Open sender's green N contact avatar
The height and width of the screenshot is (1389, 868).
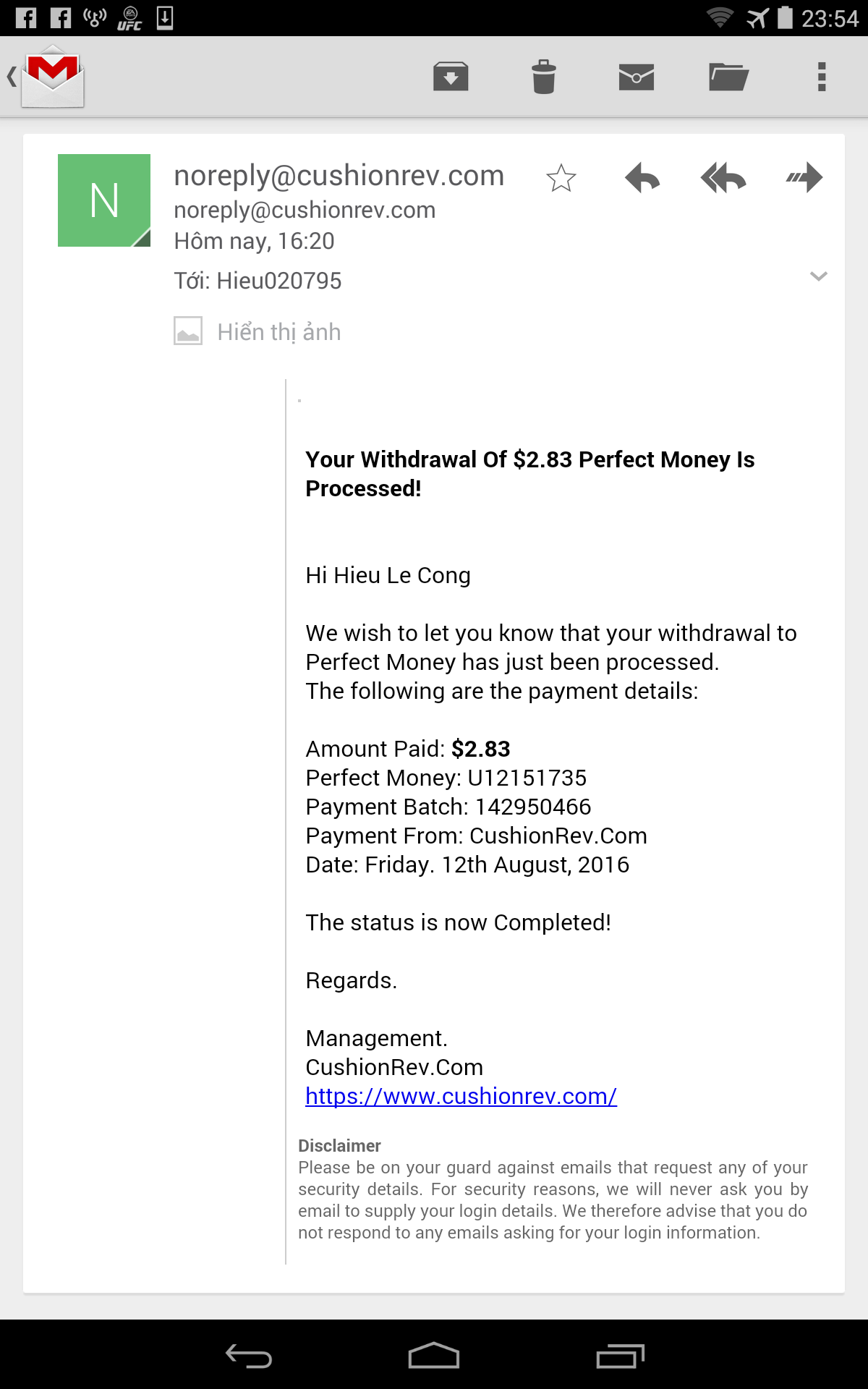(104, 200)
